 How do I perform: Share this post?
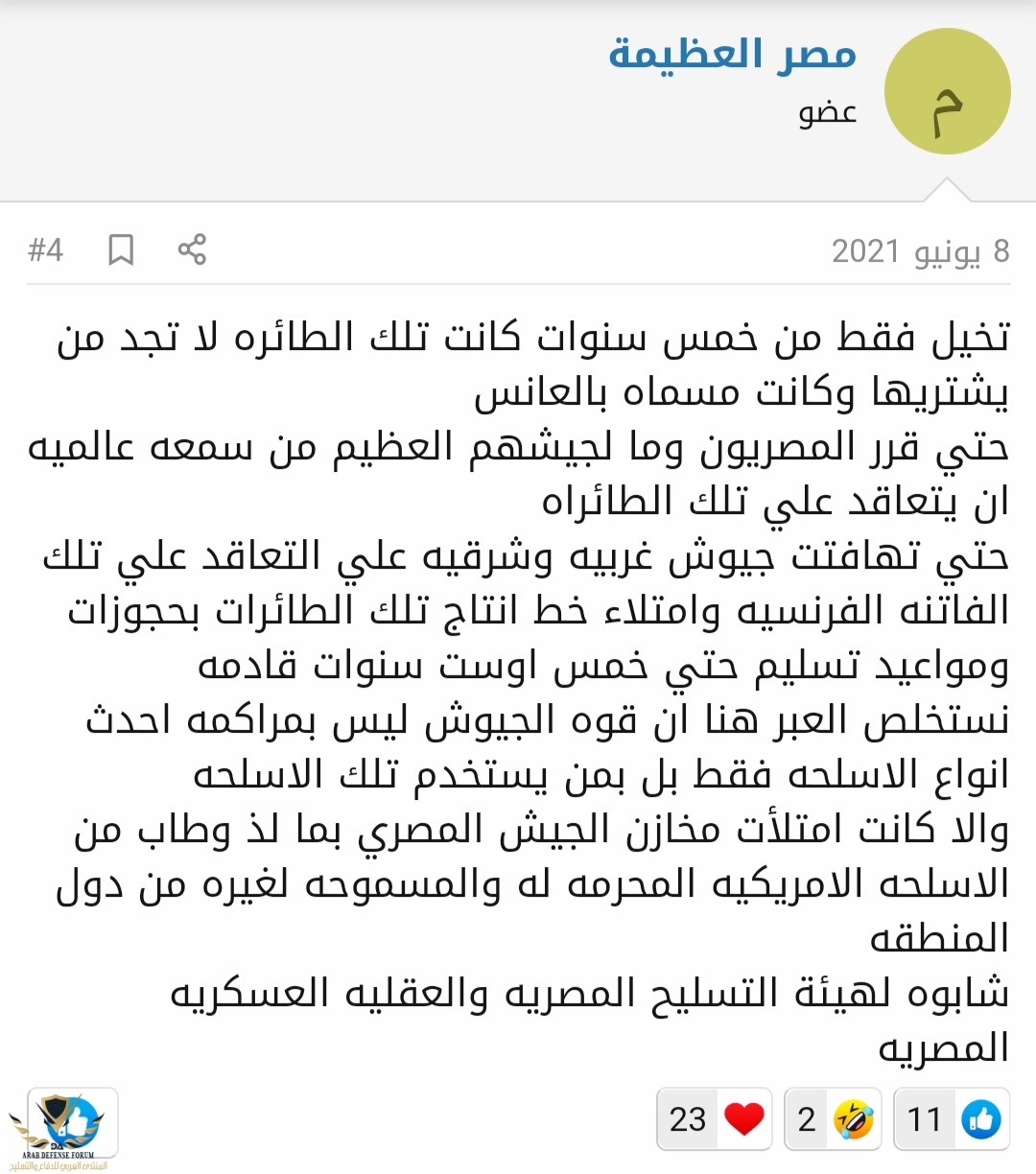pos(192,249)
